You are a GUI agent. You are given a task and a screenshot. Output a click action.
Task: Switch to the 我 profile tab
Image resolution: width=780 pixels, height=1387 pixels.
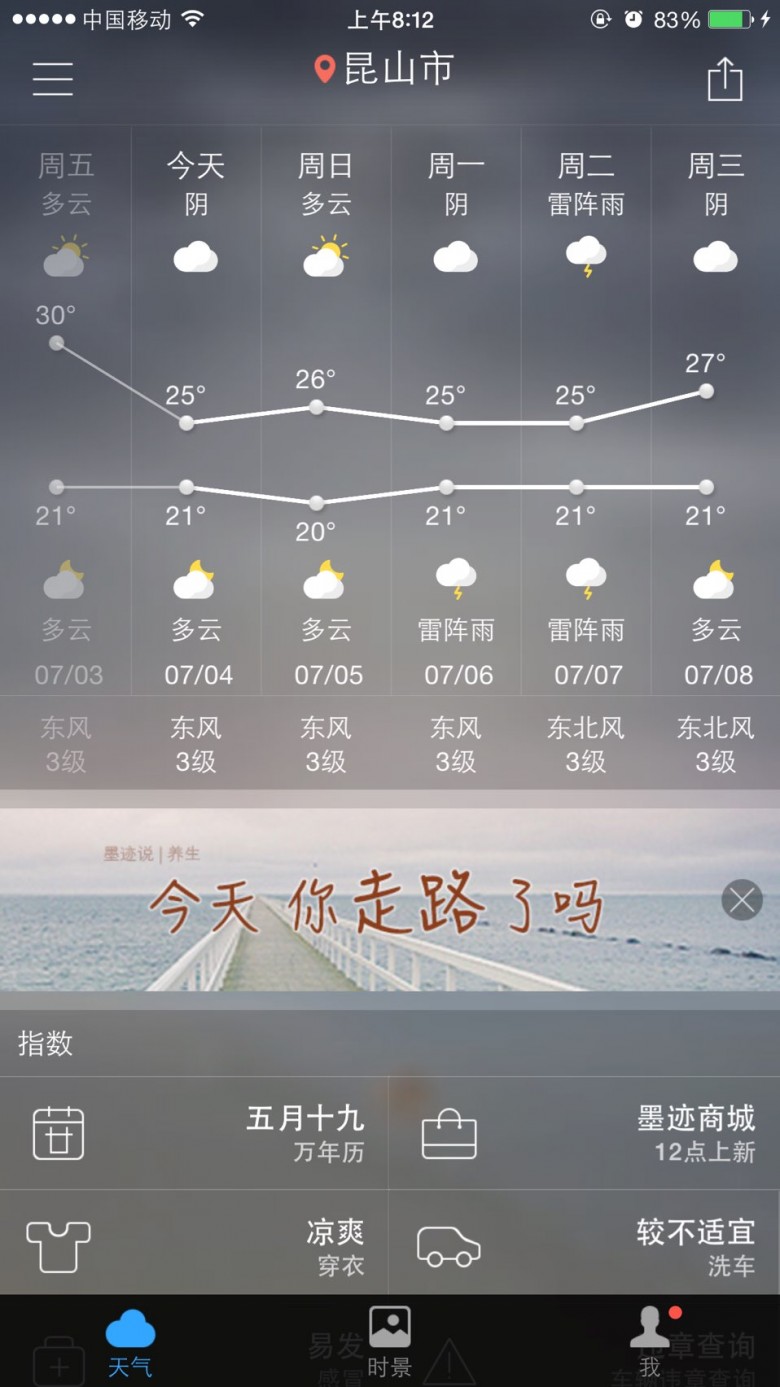tap(650, 1341)
